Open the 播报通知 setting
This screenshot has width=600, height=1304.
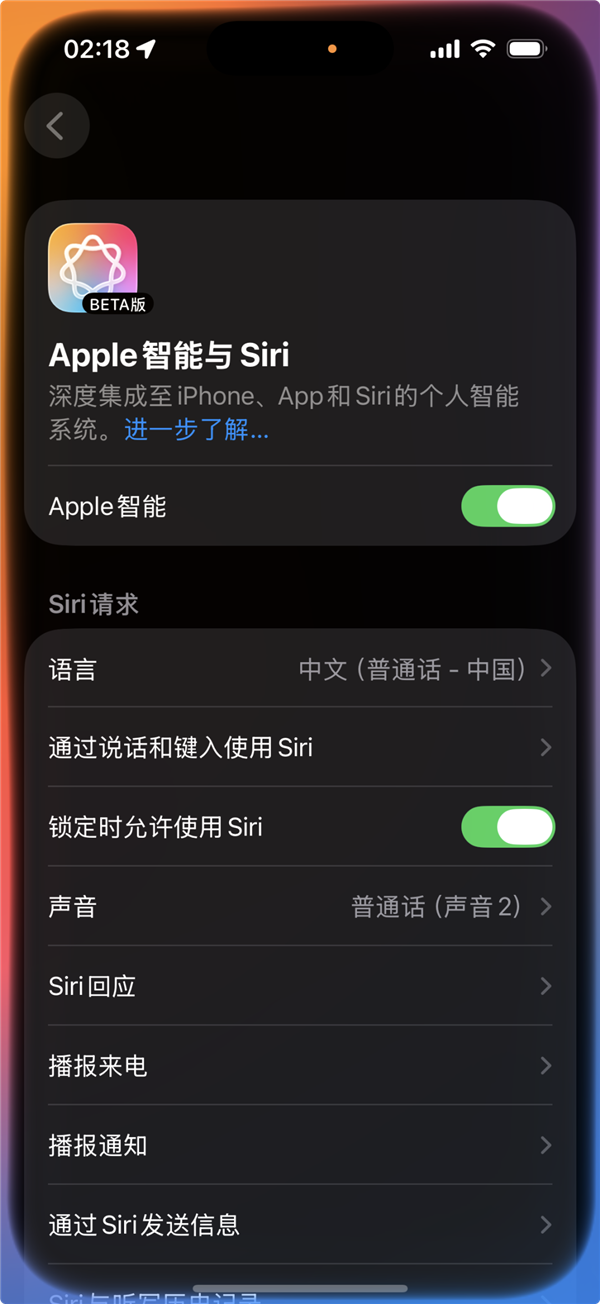pos(300,1145)
